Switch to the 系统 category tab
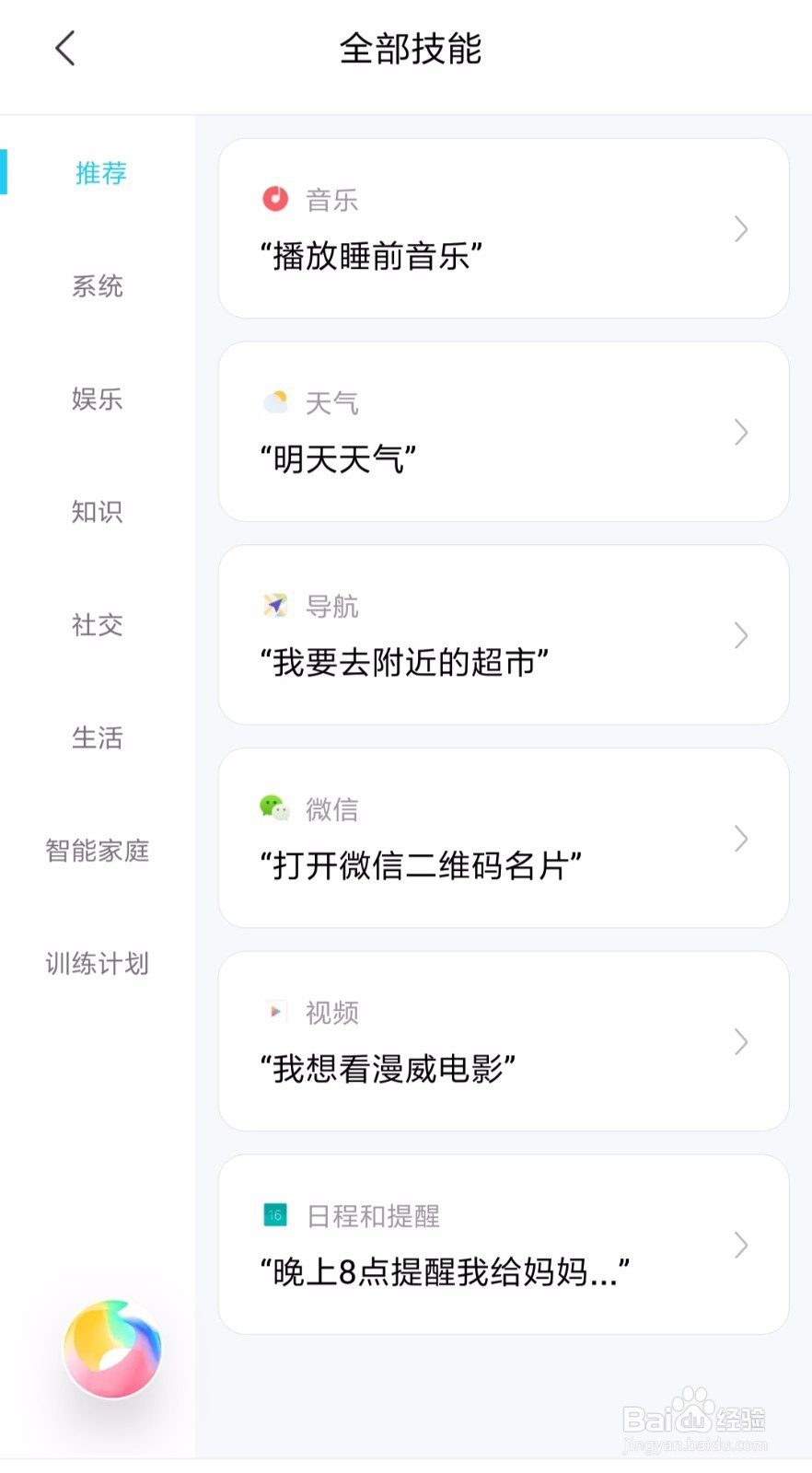Image resolution: width=812 pixels, height=1473 pixels. click(x=98, y=287)
